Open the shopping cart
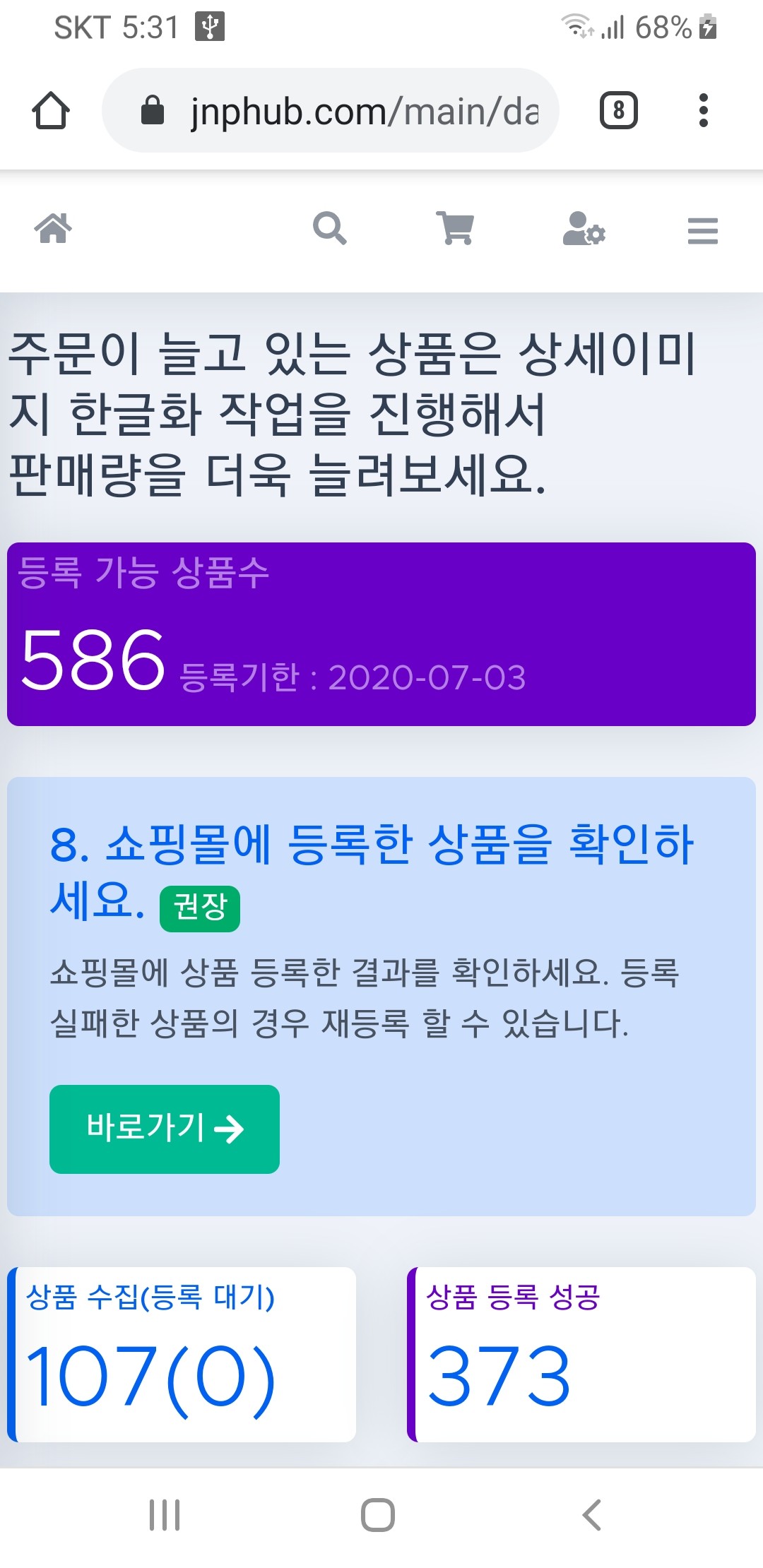 pyautogui.click(x=455, y=229)
